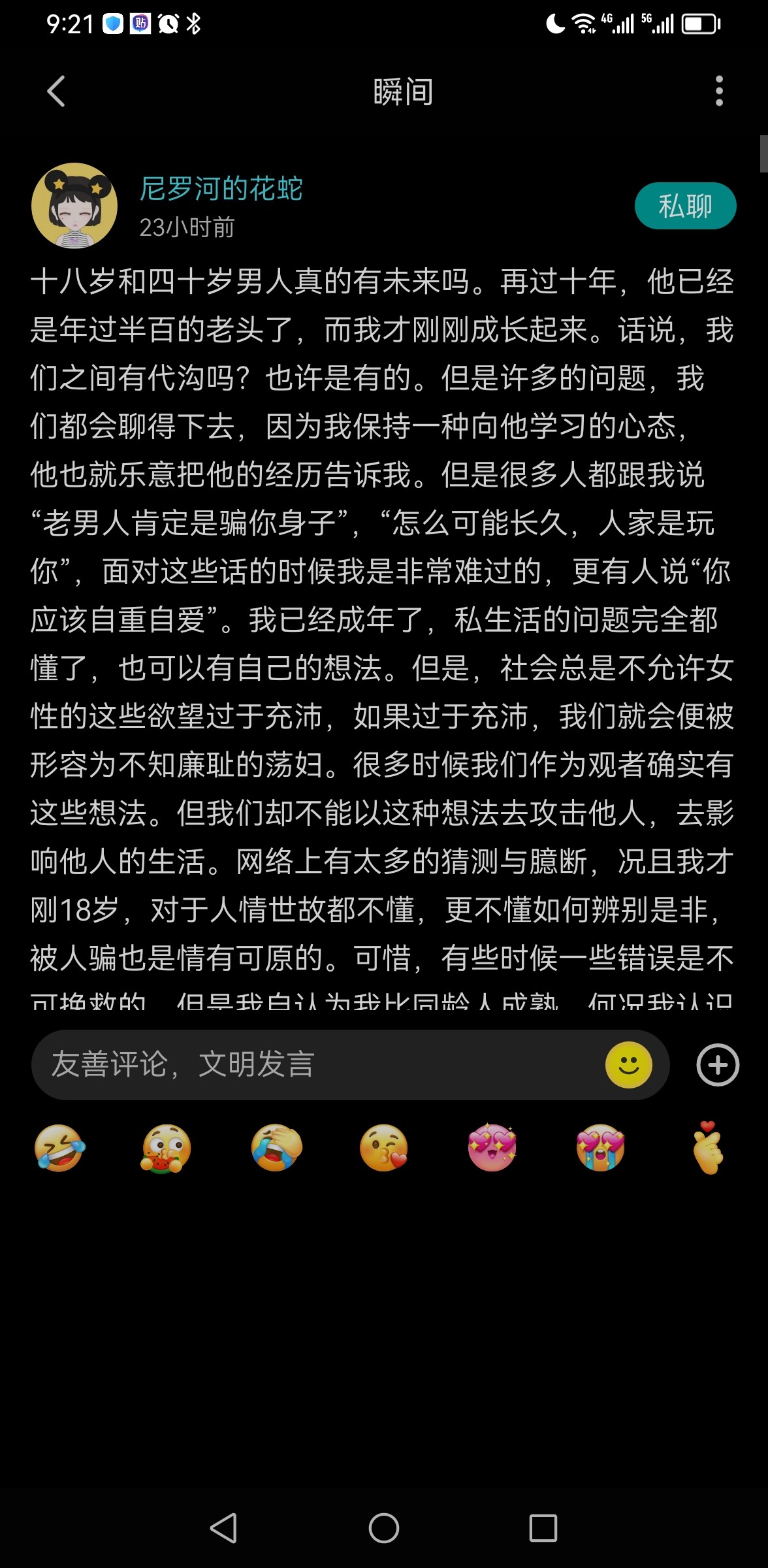This screenshot has height=1568, width=768.
Task: Insert the watermelon-eating emoji
Action: pyautogui.click(x=167, y=1149)
